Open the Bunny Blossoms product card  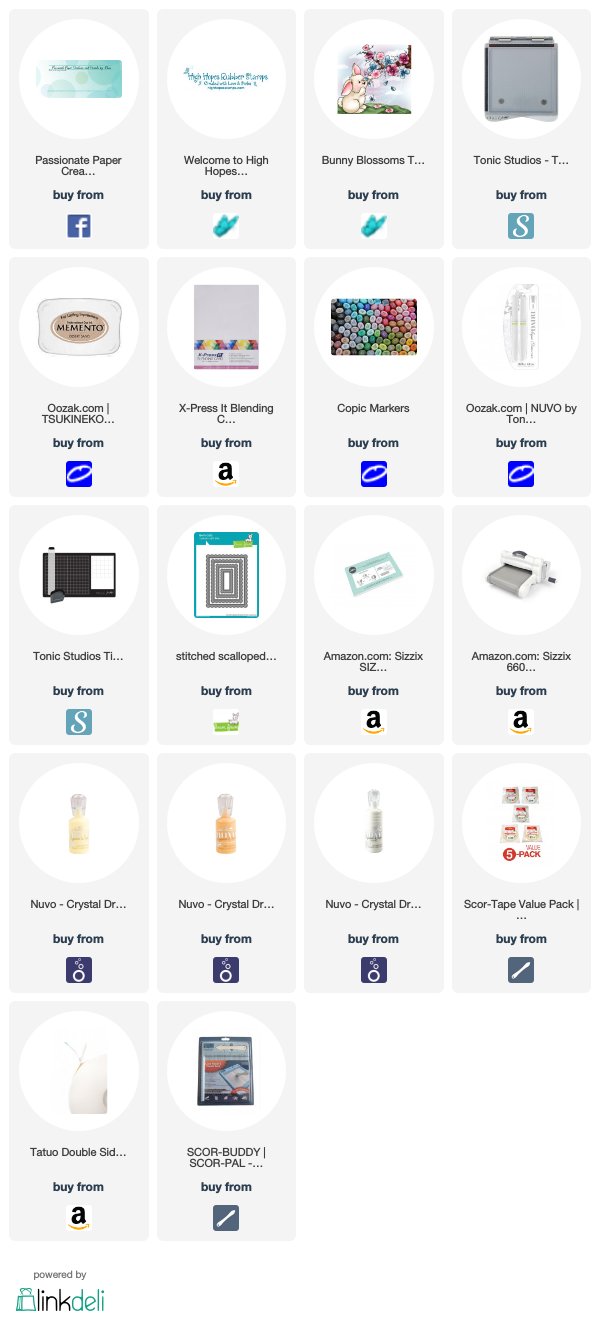click(373, 129)
